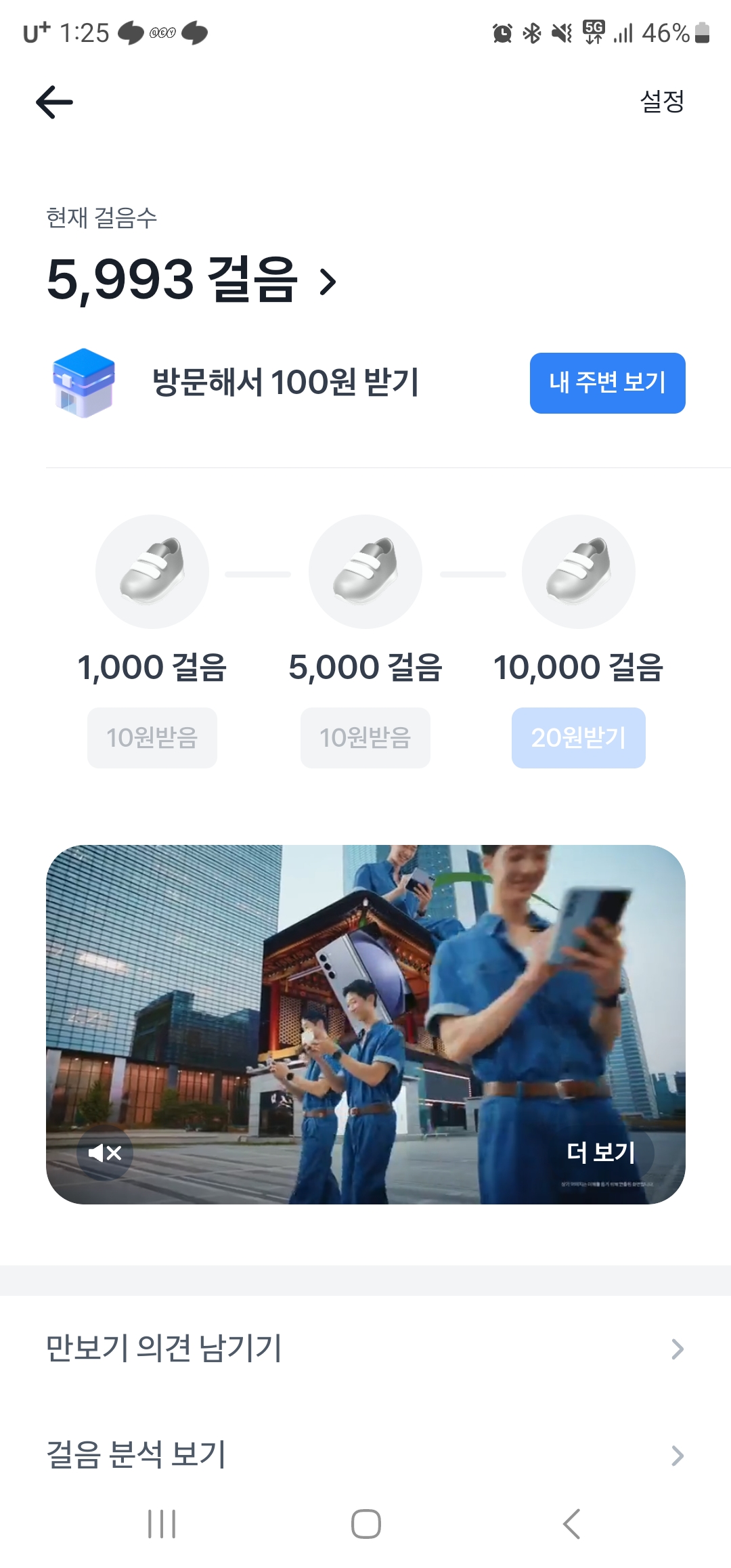Go to the system home screen
Screen dimensions: 731x1568
(x=365, y=1524)
